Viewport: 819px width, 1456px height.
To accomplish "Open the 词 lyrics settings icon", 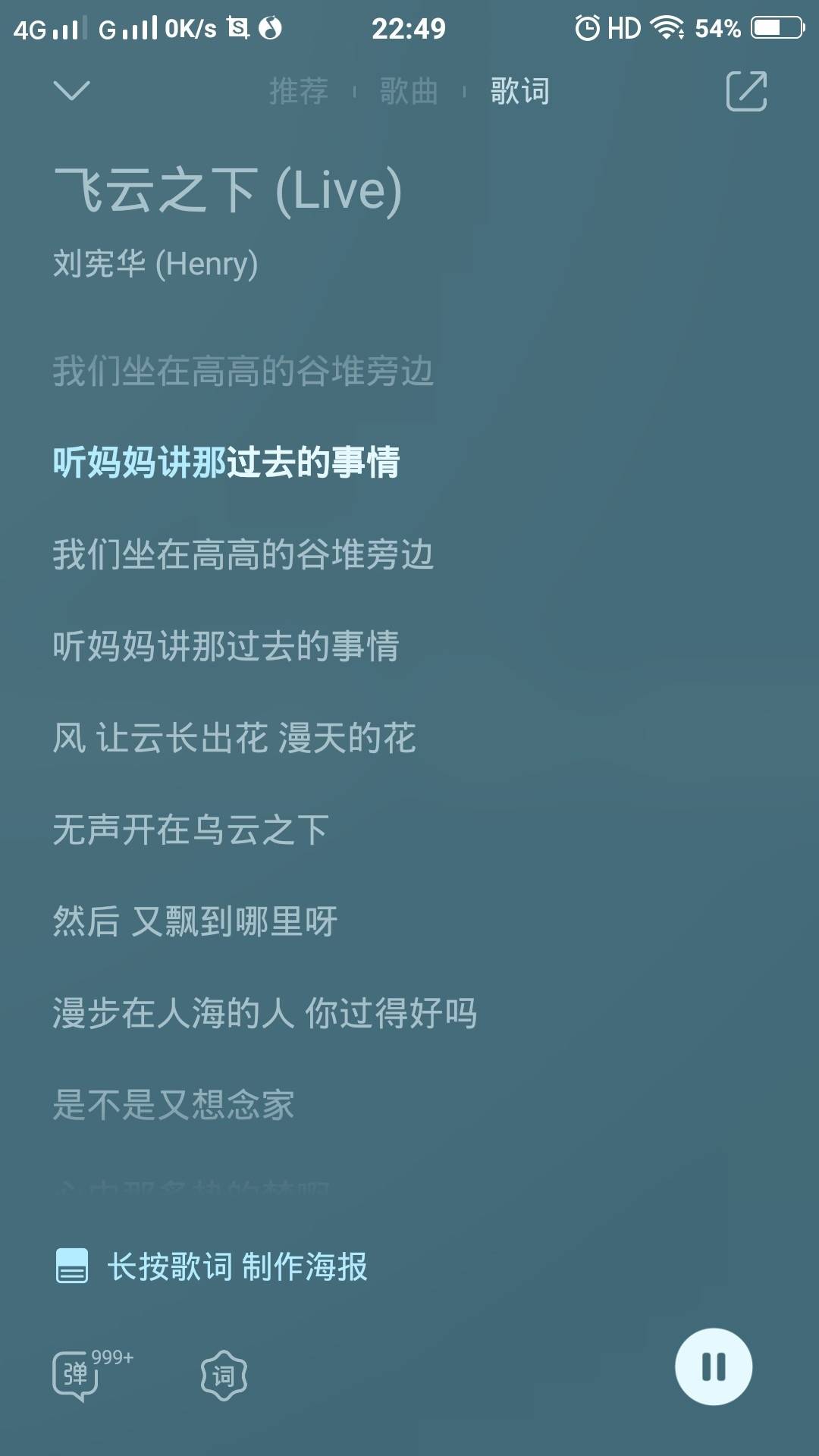I will (x=224, y=1375).
